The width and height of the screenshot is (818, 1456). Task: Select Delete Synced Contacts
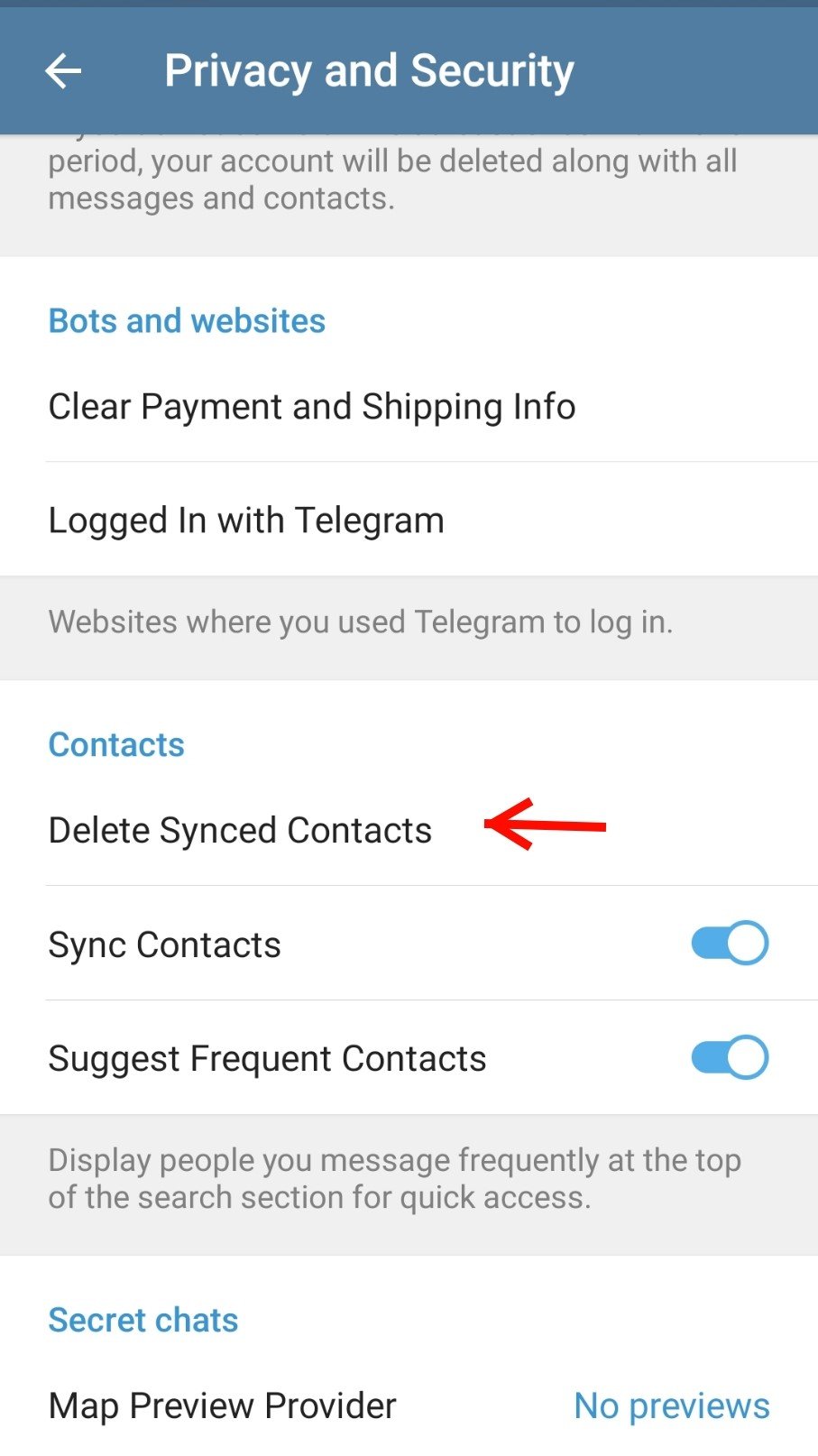coord(240,830)
